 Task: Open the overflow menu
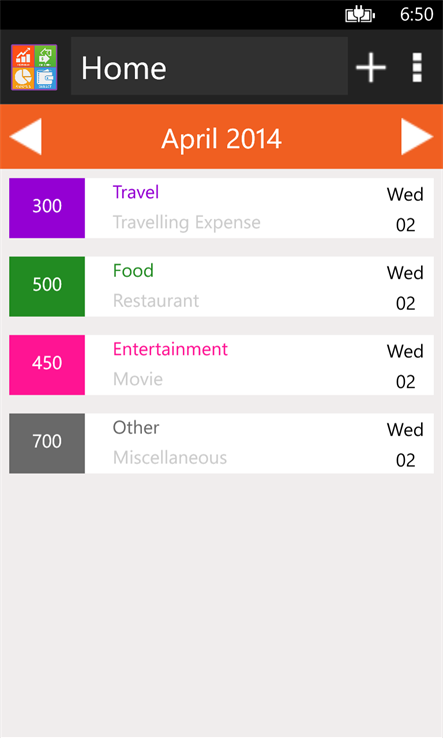click(417, 67)
